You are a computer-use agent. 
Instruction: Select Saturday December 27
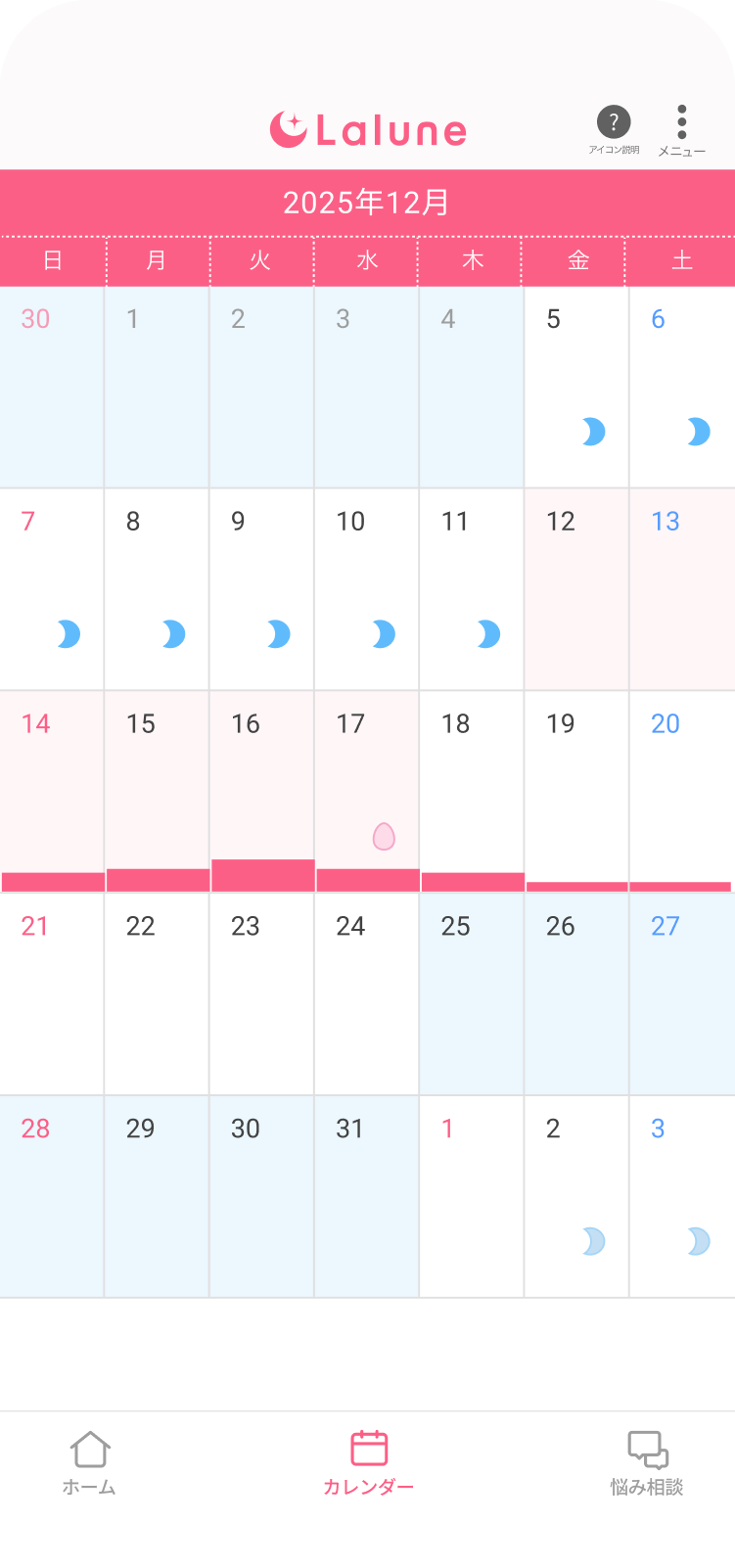pyautogui.click(x=681, y=993)
